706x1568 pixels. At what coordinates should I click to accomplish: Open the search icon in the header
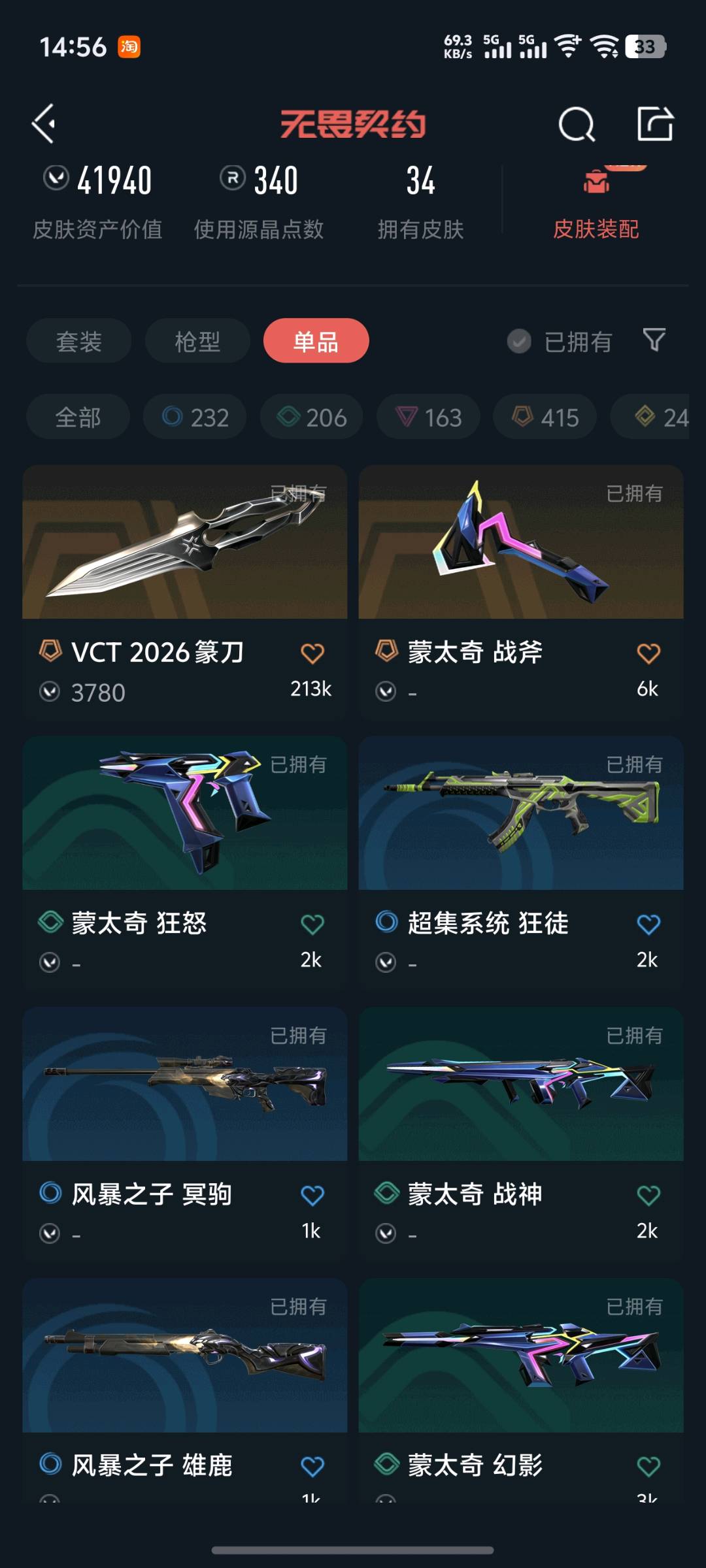point(576,123)
